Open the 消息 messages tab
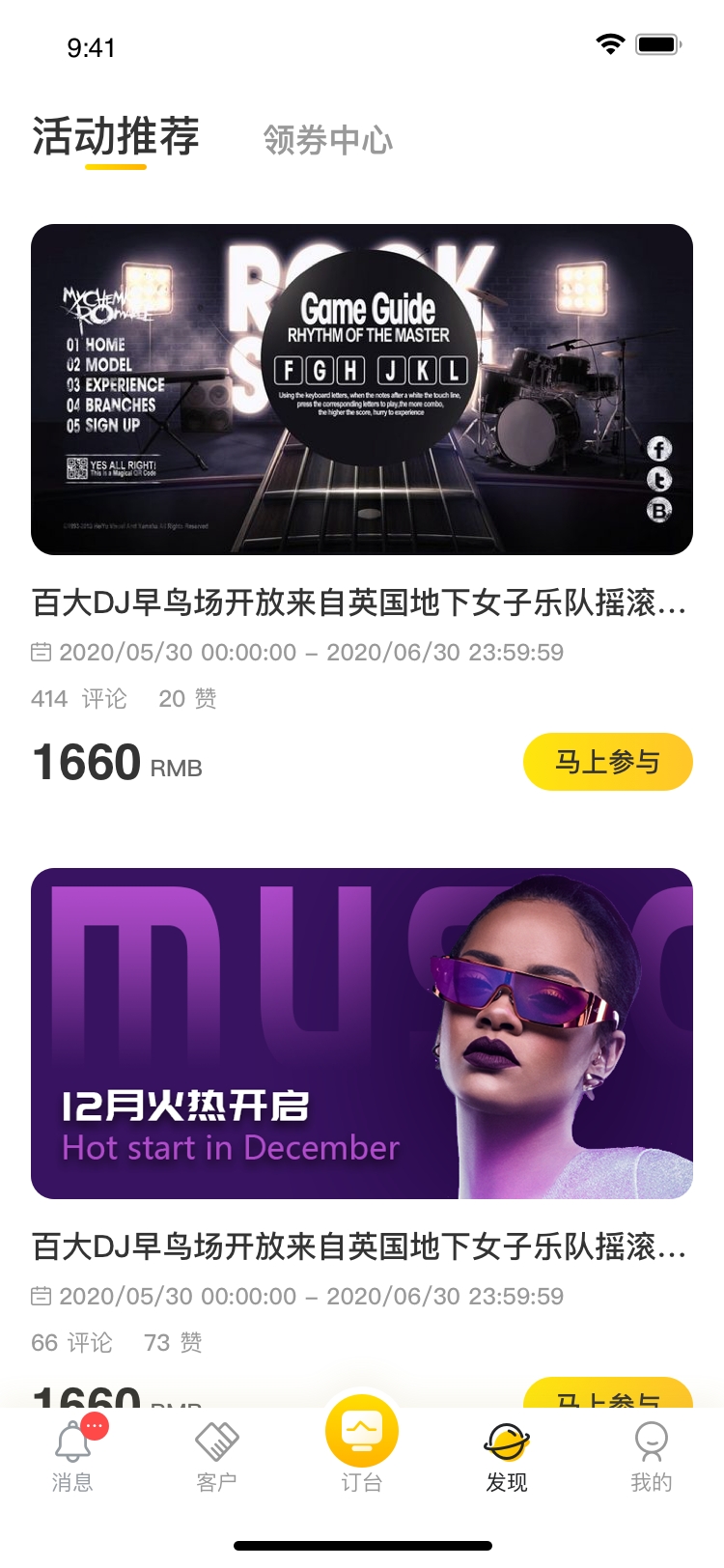The image size is (724, 1568). [x=72, y=1455]
